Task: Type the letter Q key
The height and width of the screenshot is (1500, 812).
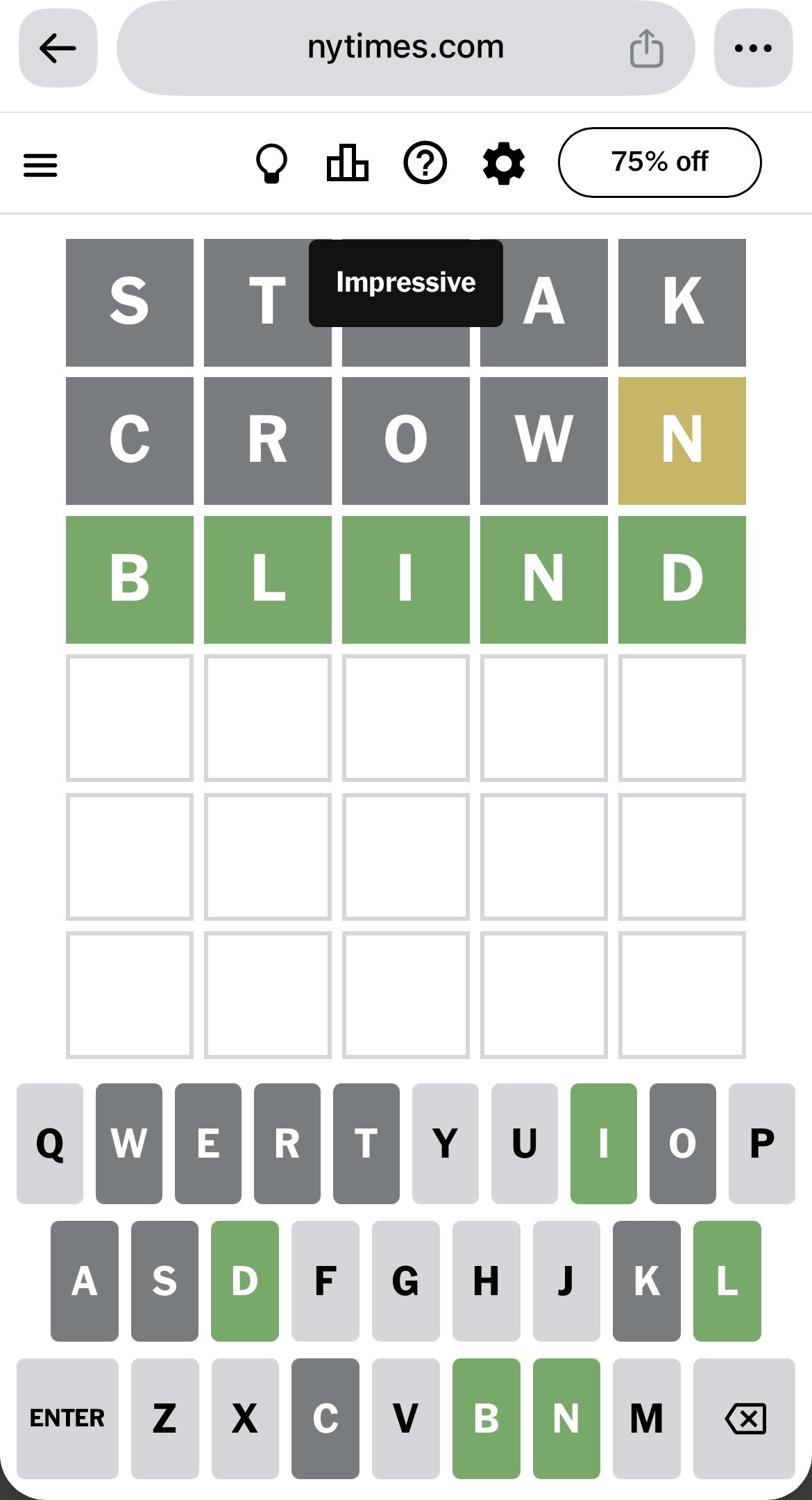Action: 50,1143
